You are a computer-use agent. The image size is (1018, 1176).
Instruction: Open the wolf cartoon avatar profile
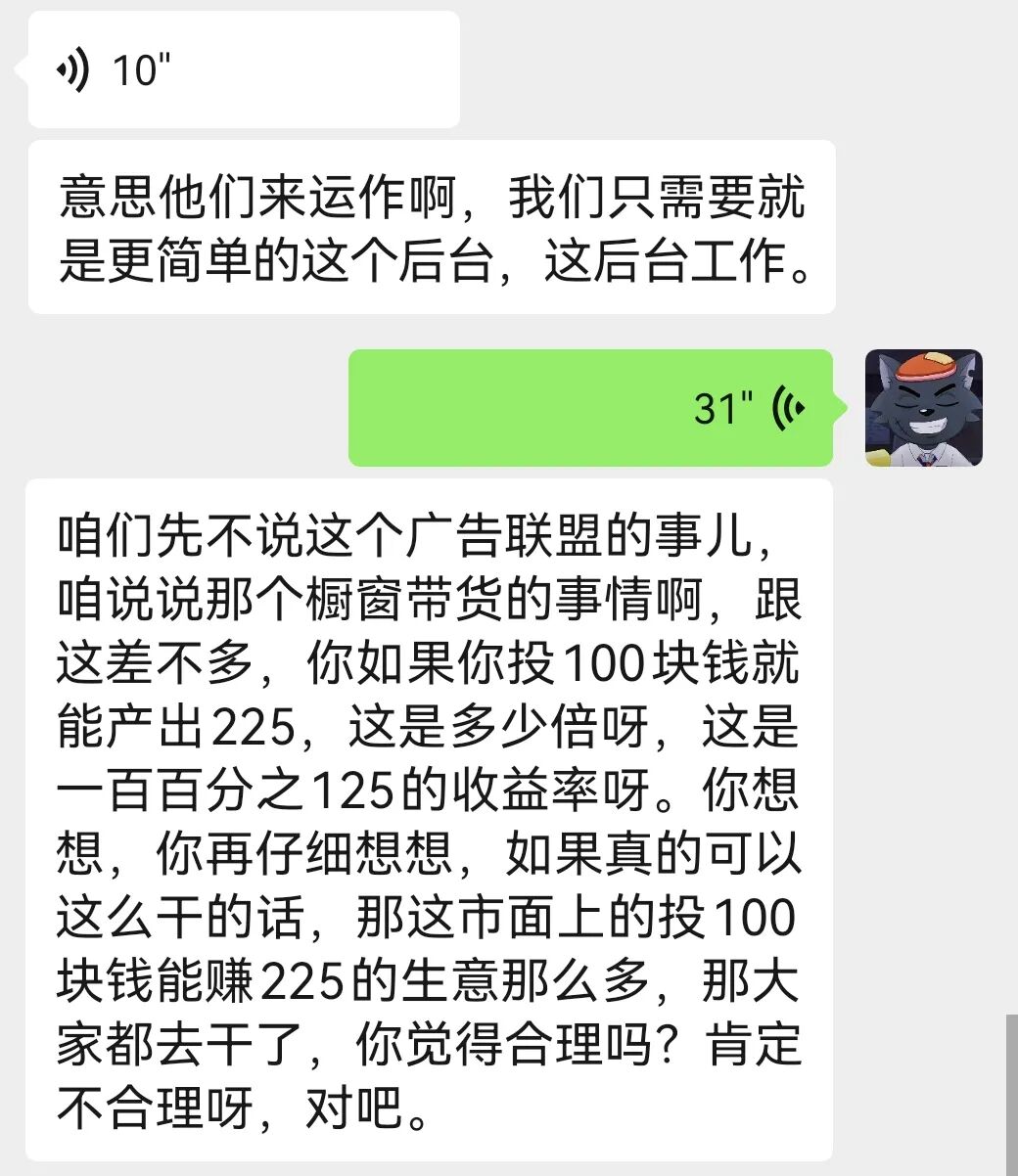[923, 408]
